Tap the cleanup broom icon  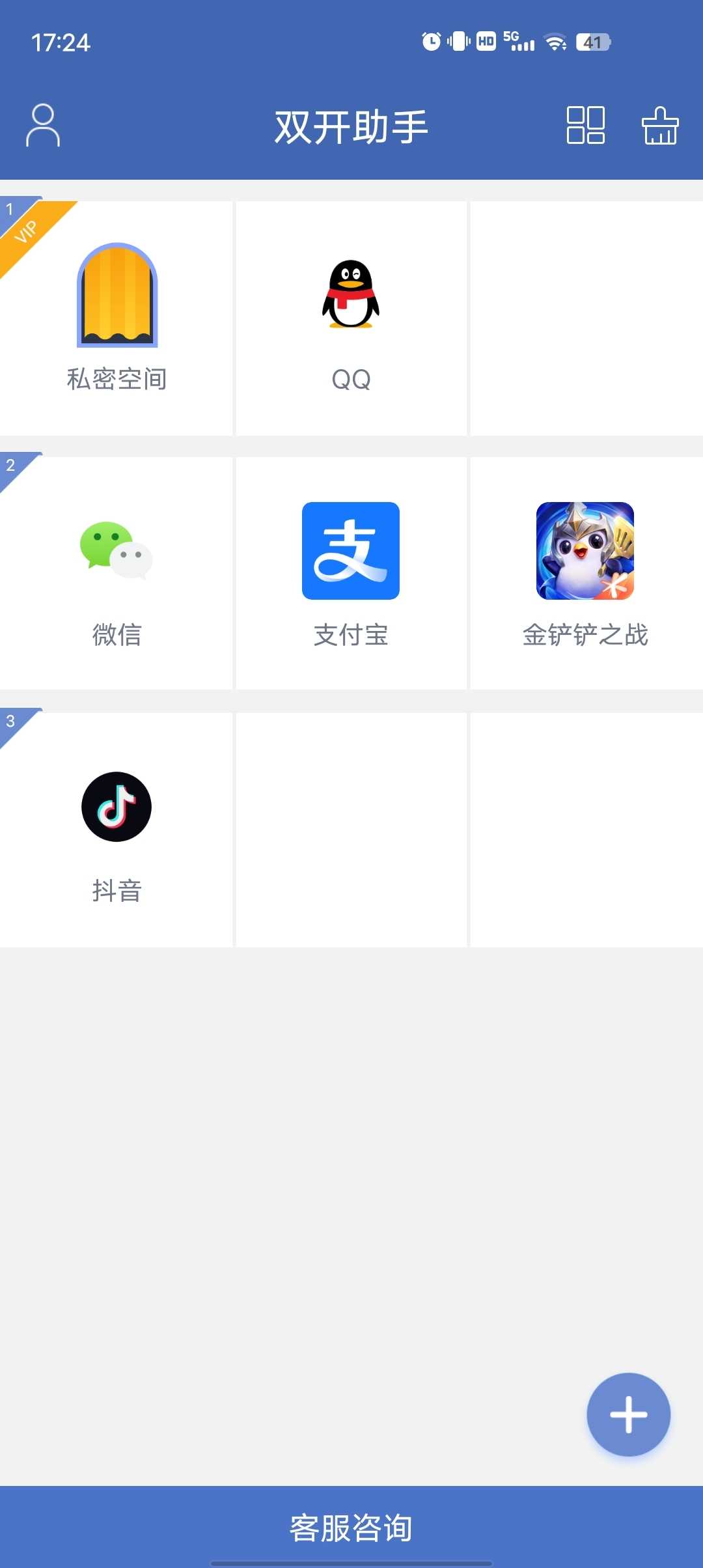tap(660, 126)
